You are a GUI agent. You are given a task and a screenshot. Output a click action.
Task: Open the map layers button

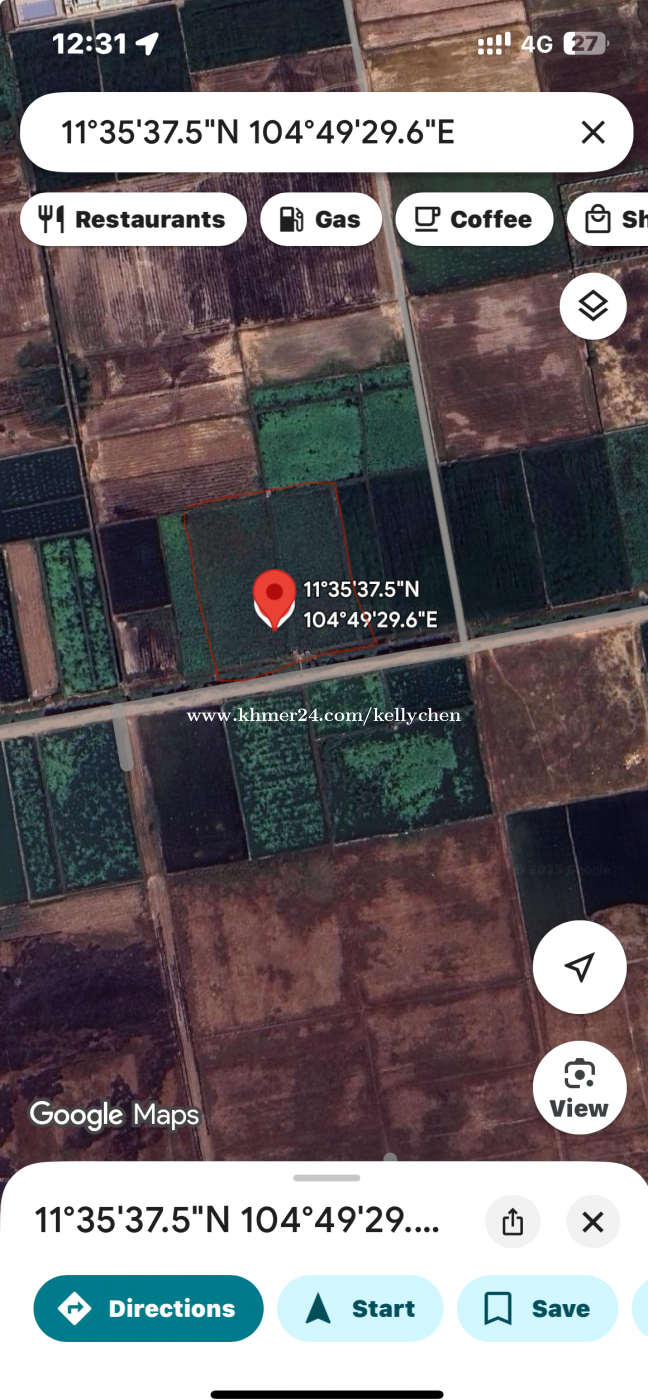593,306
